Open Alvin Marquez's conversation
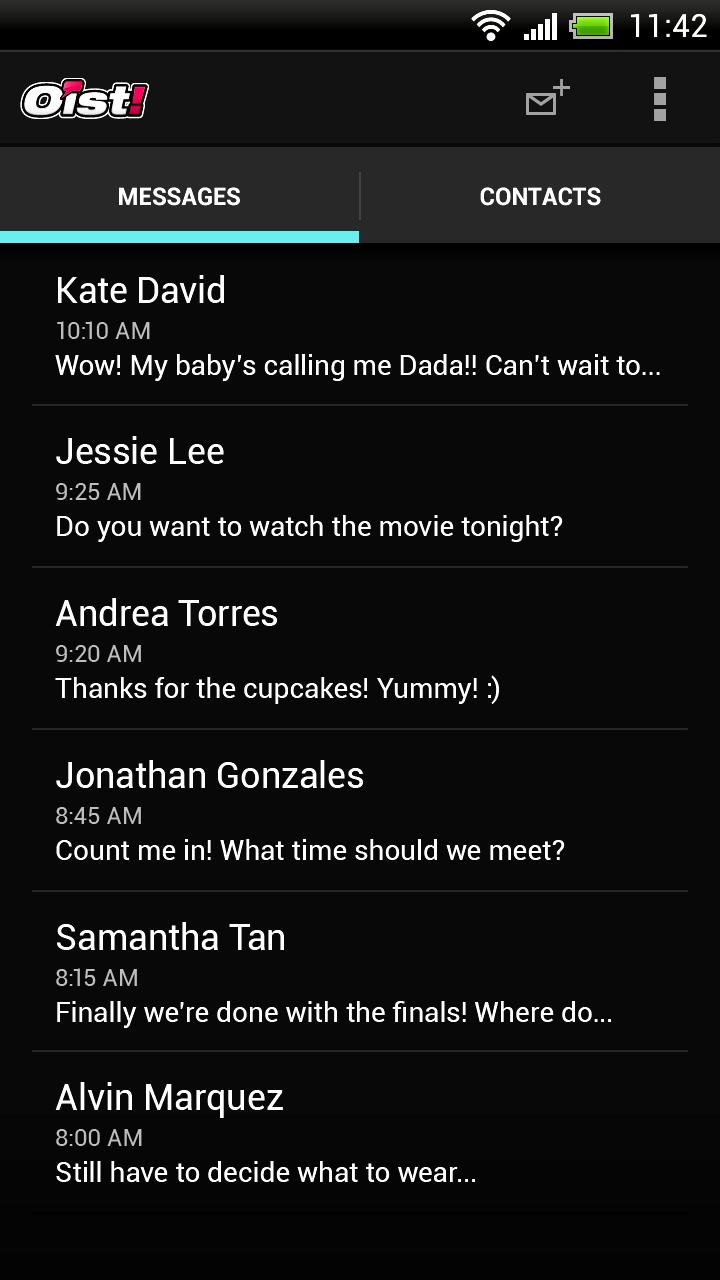Screen dimensions: 720x1280 [x=360, y=1133]
